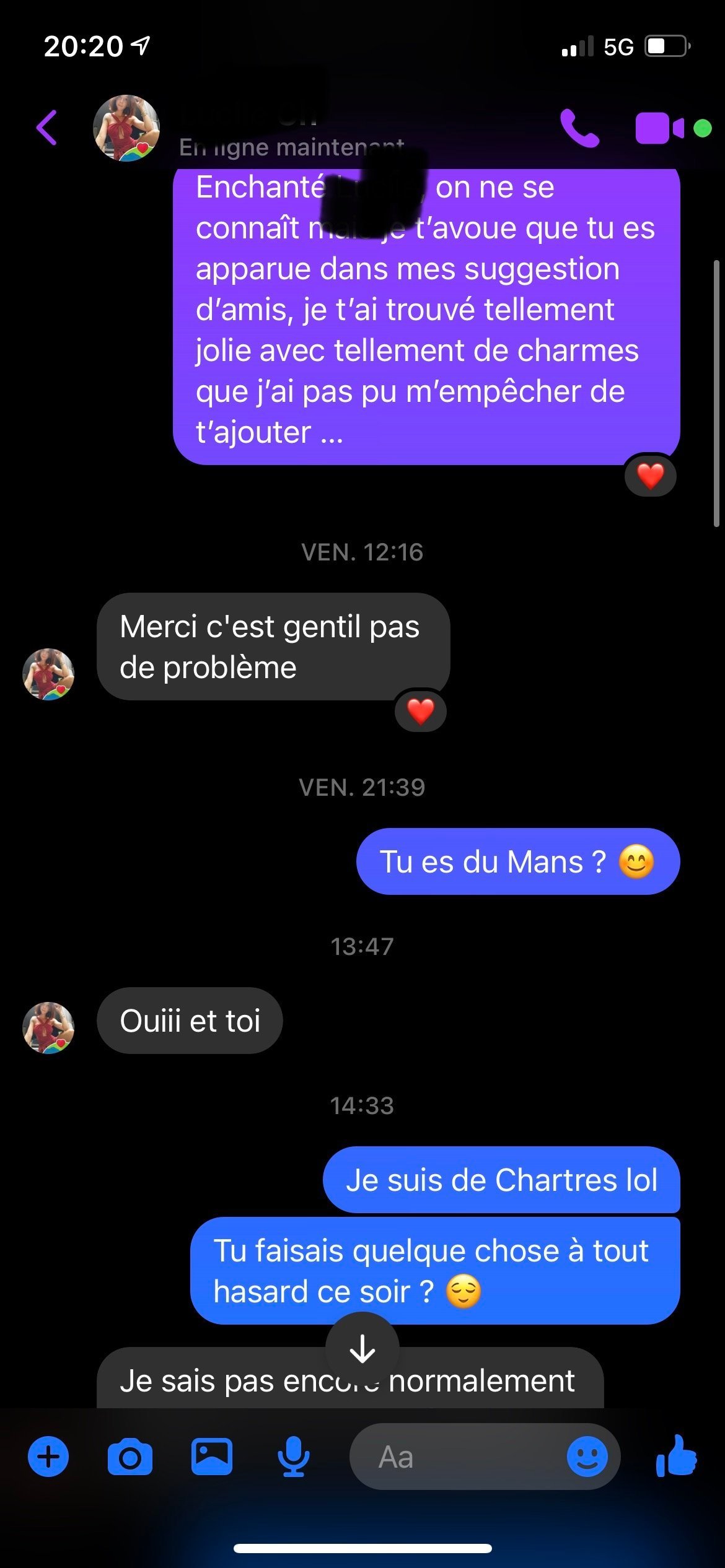This screenshot has height=1568, width=725.
Task: View heart reaction on the 'Enchanté' message
Action: (x=651, y=476)
